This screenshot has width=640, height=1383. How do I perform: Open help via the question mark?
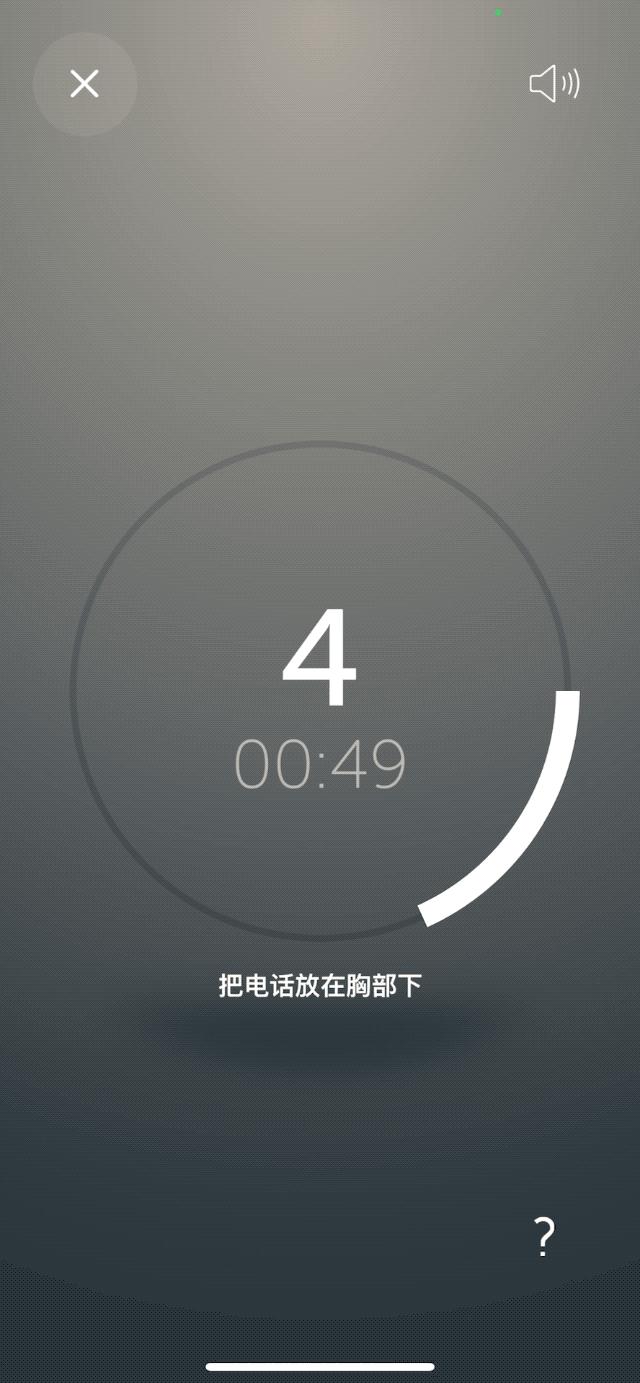pyautogui.click(x=543, y=1238)
